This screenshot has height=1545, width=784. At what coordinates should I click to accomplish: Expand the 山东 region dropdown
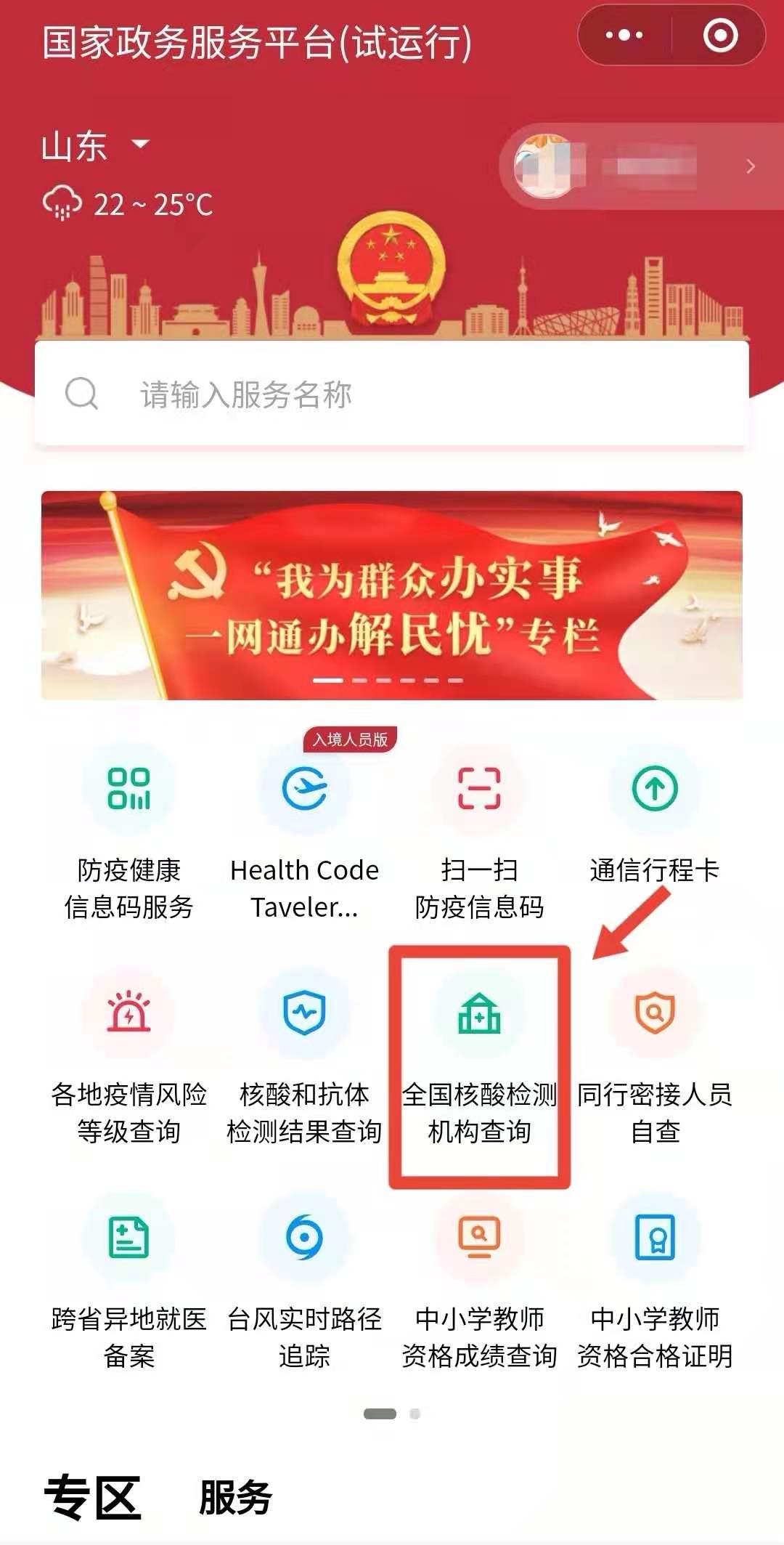pyautogui.click(x=94, y=145)
